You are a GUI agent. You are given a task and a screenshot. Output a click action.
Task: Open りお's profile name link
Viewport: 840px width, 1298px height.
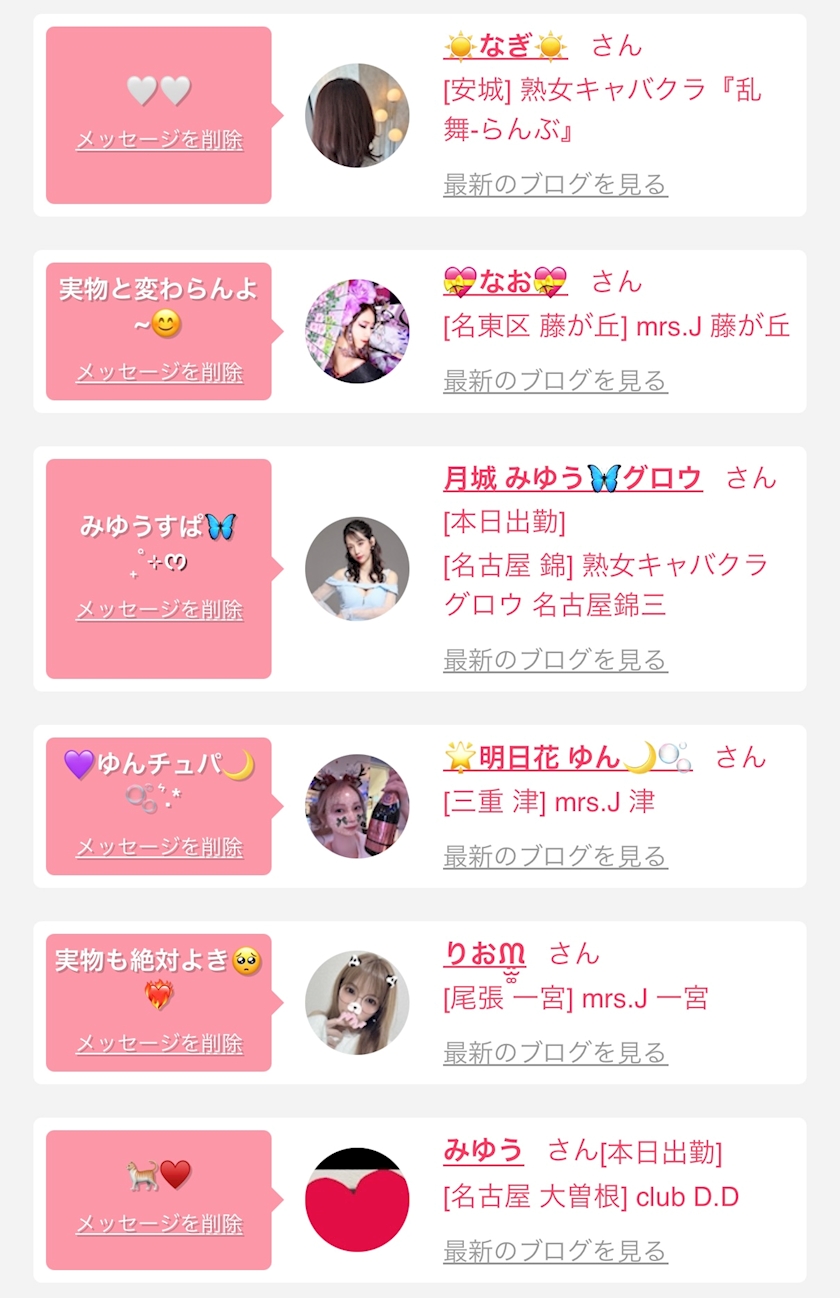tap(485, 954)
